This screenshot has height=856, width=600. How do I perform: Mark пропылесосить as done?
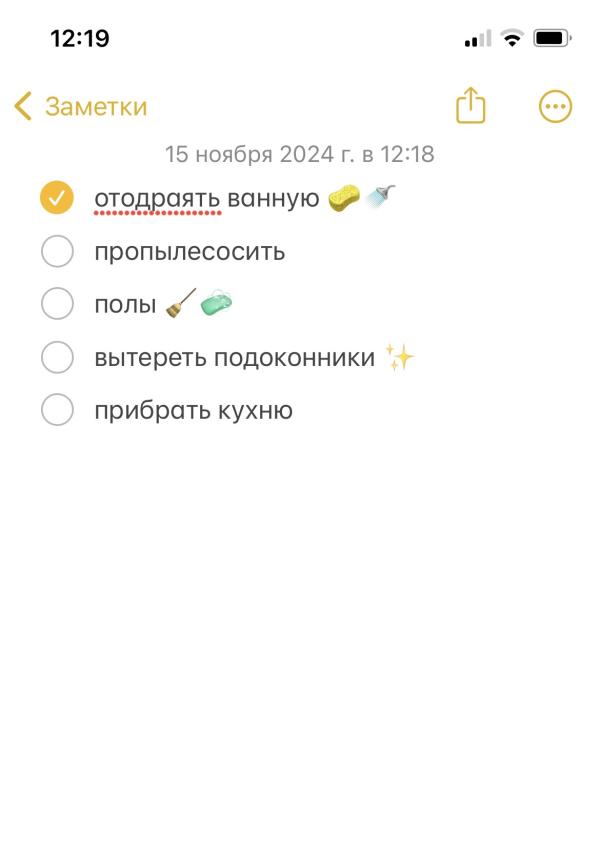click(57, 251)
